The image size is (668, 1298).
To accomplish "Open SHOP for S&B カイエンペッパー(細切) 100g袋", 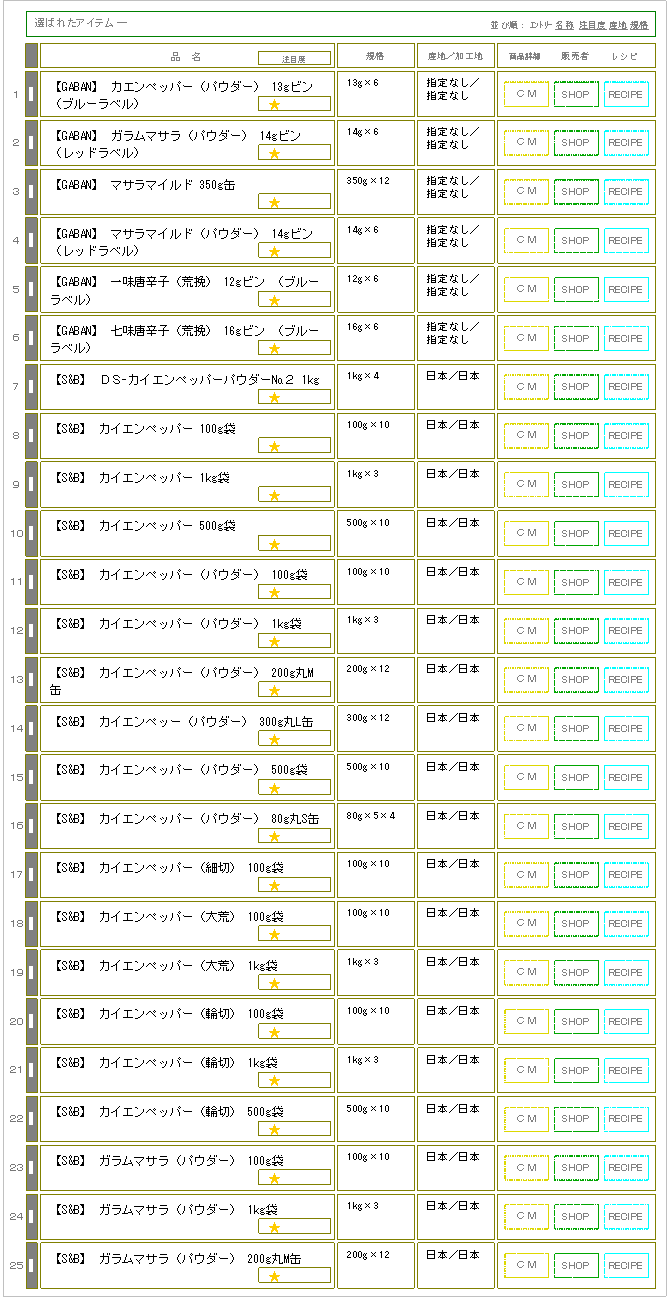I will coord(576,875).
